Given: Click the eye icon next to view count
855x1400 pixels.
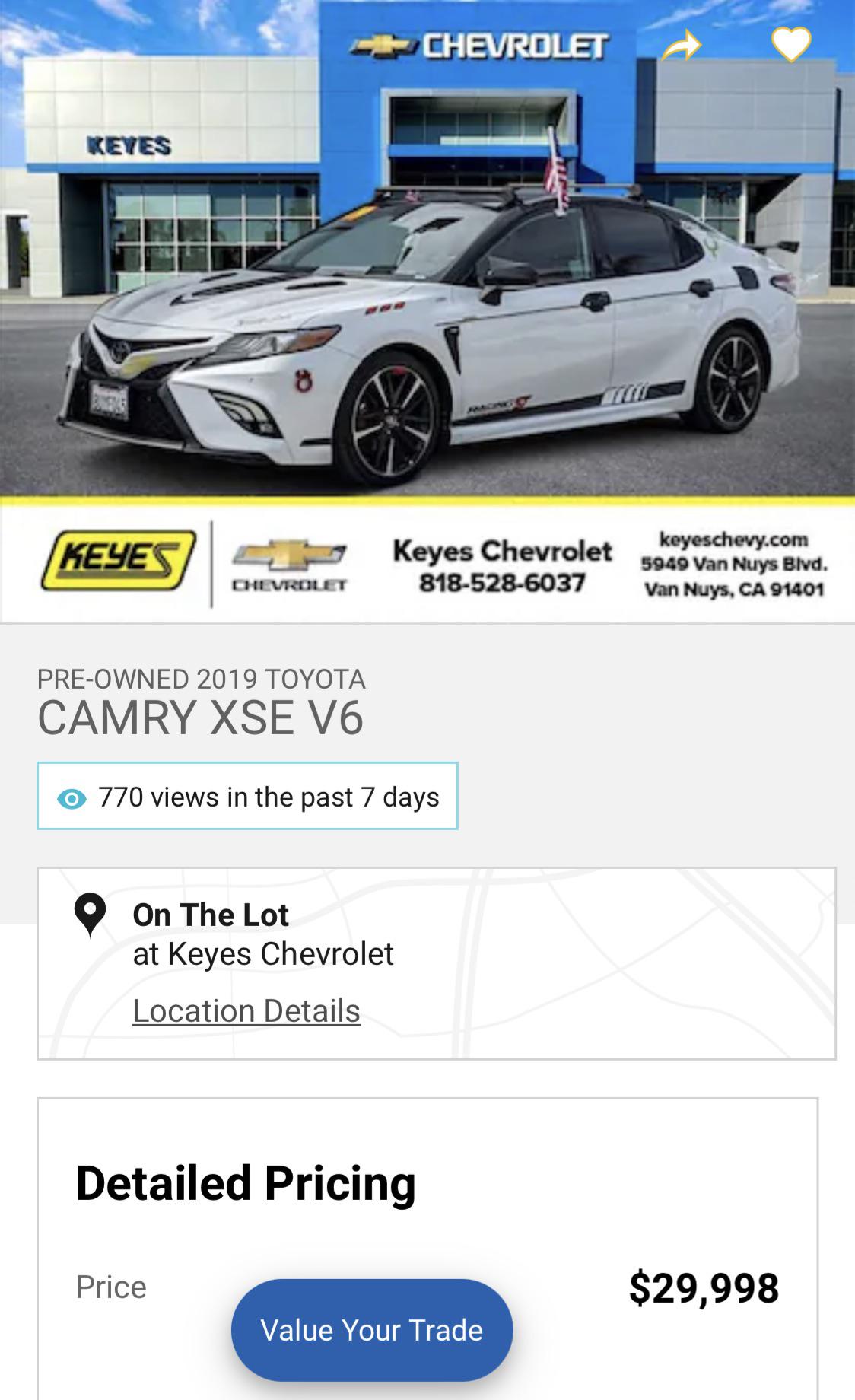Looking at the screenshot, I should click(70, 797).
